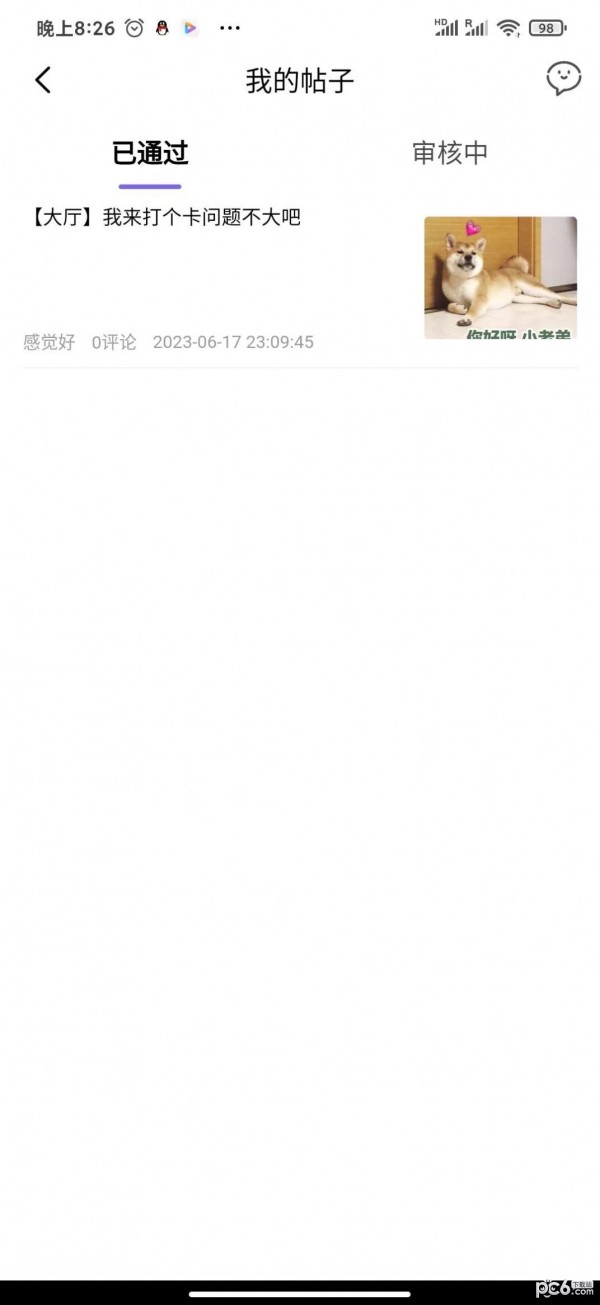
Task: View the Shiba dog post image
Action: click(x=500, y=278)
